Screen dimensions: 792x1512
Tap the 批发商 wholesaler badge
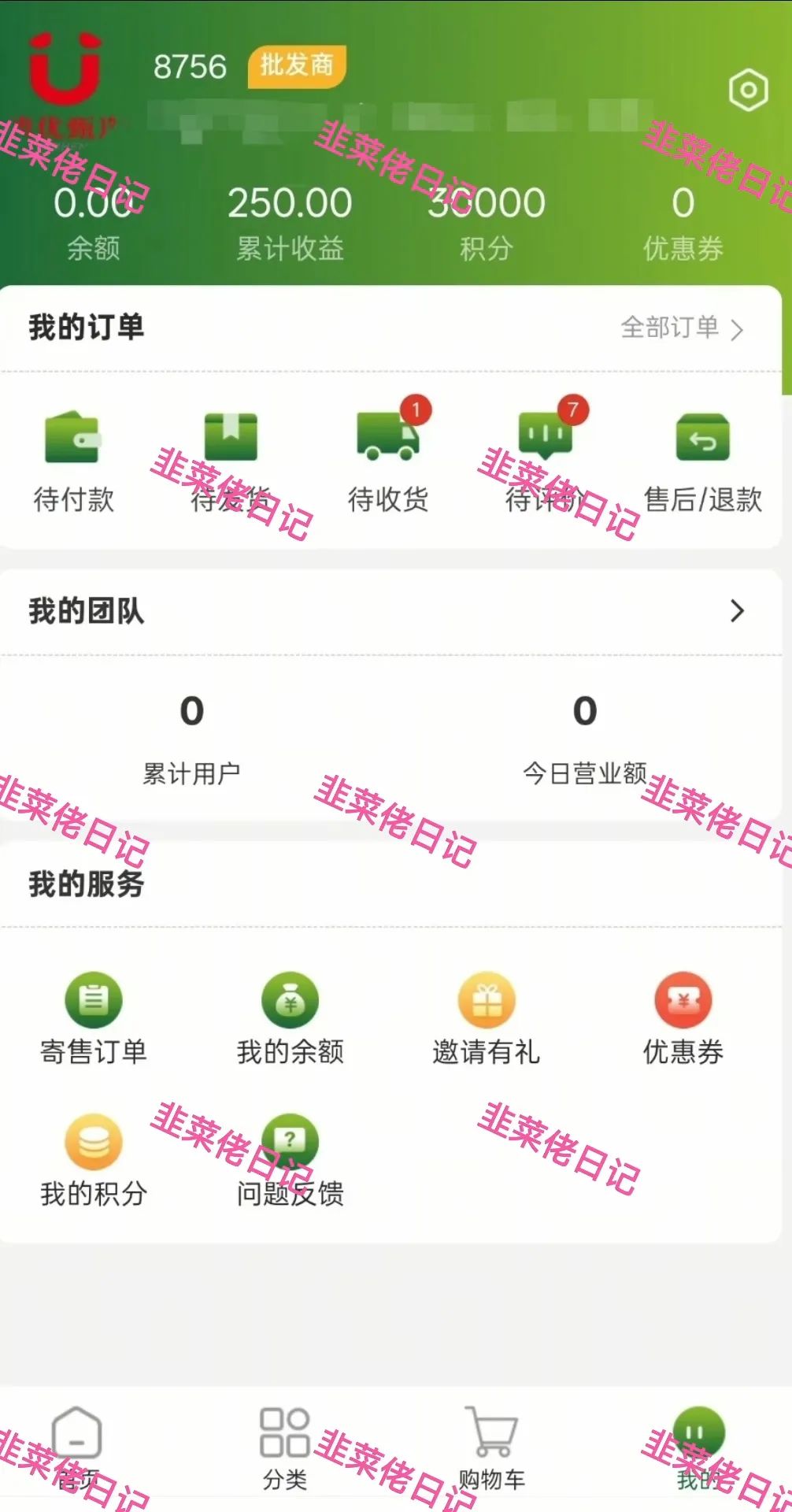[x=298, y=68]
